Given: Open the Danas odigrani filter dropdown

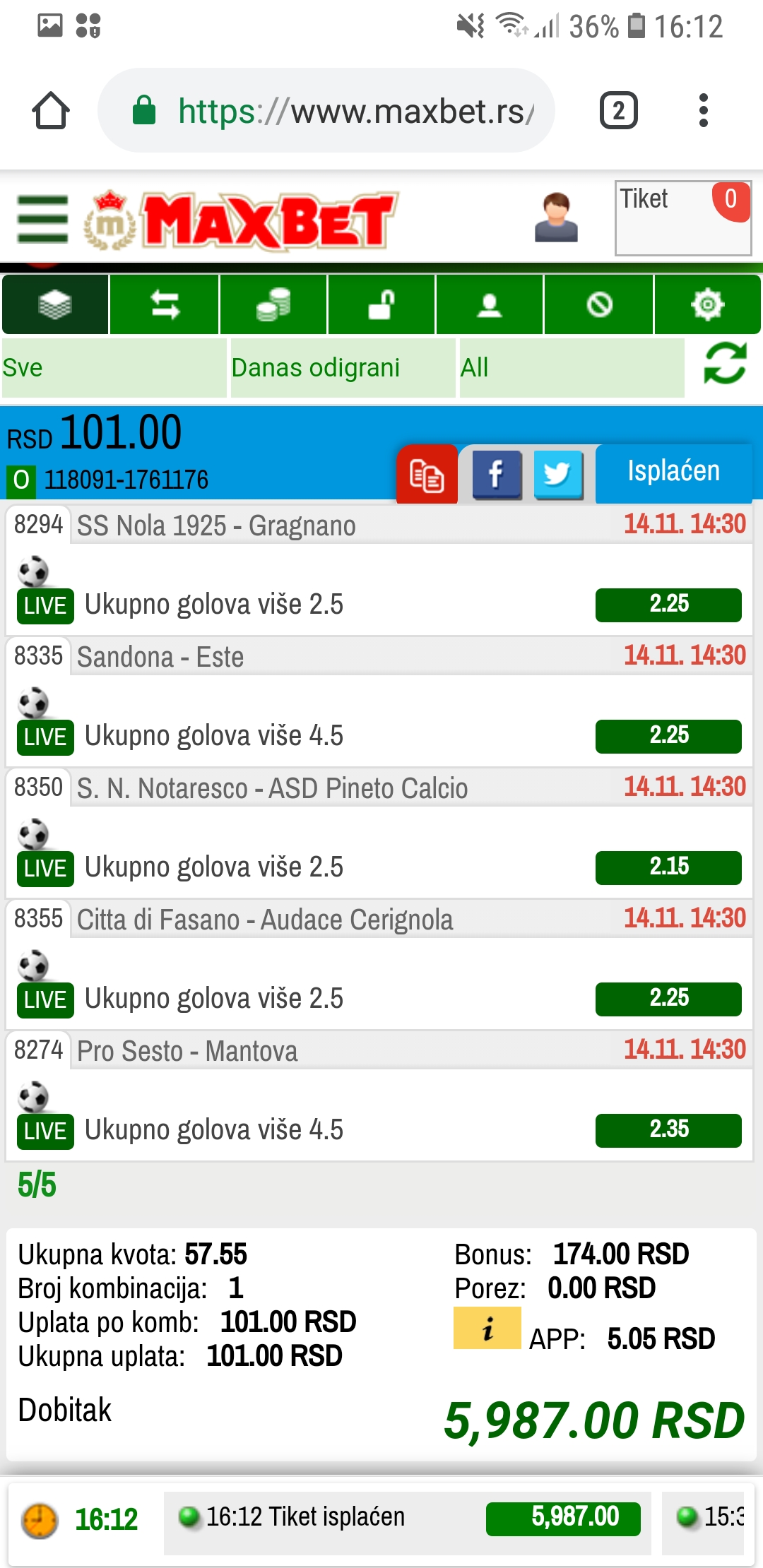Looking at the screenshot, I should click(x=343, y=368).
